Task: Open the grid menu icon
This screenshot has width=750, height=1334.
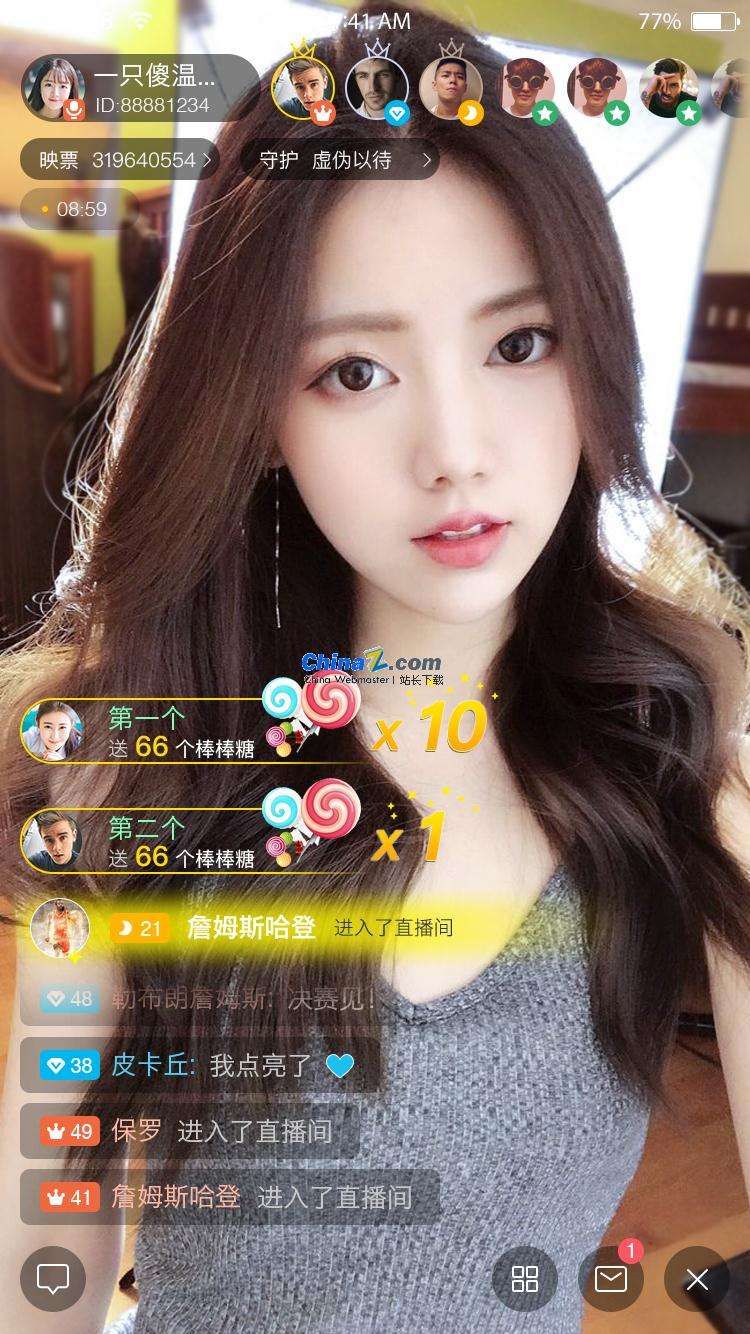Action: point(525,1279)
